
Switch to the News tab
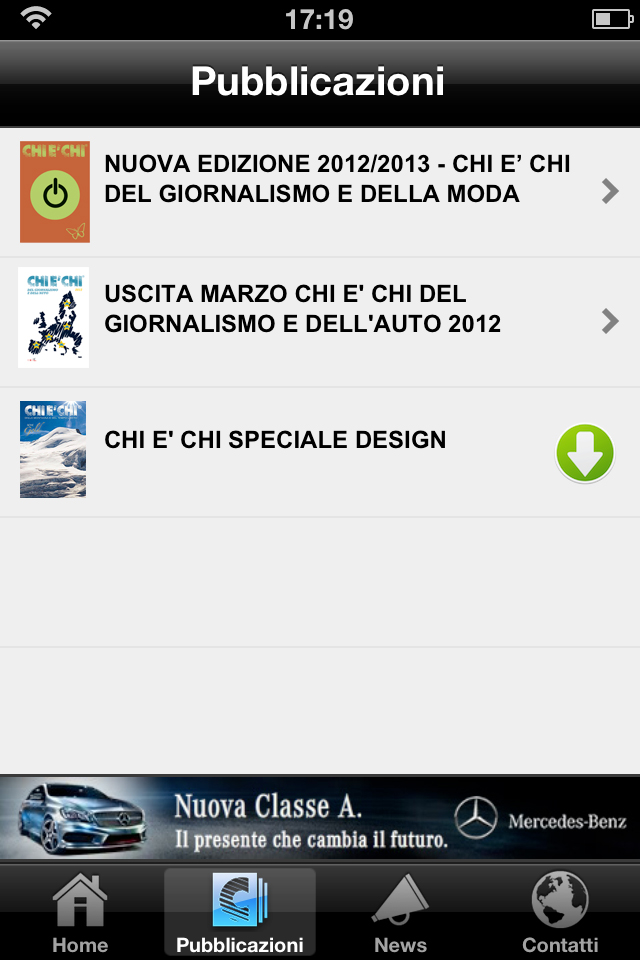pyautogui.click(x=400, y=912)
